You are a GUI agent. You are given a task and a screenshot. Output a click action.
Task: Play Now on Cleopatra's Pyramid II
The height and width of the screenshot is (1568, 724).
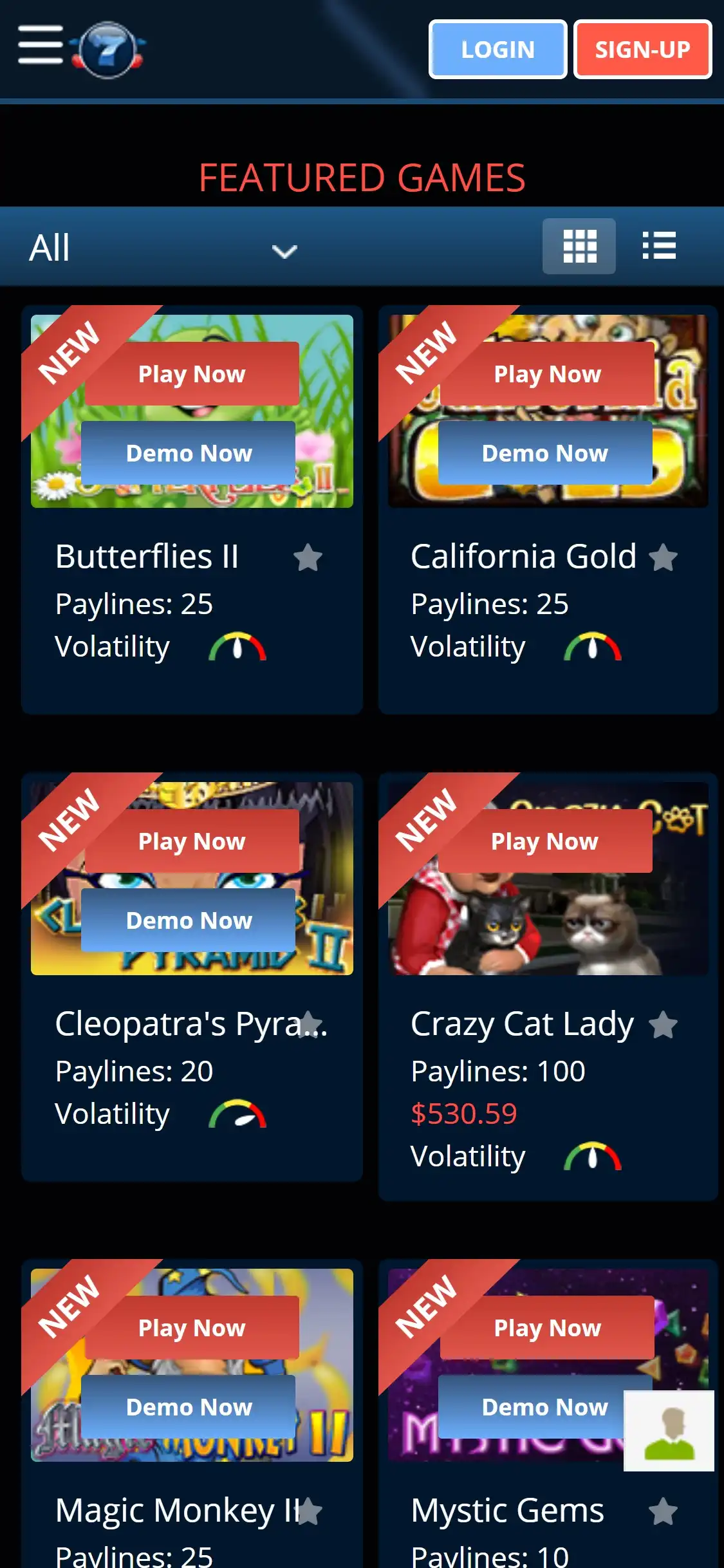point(192,841)
